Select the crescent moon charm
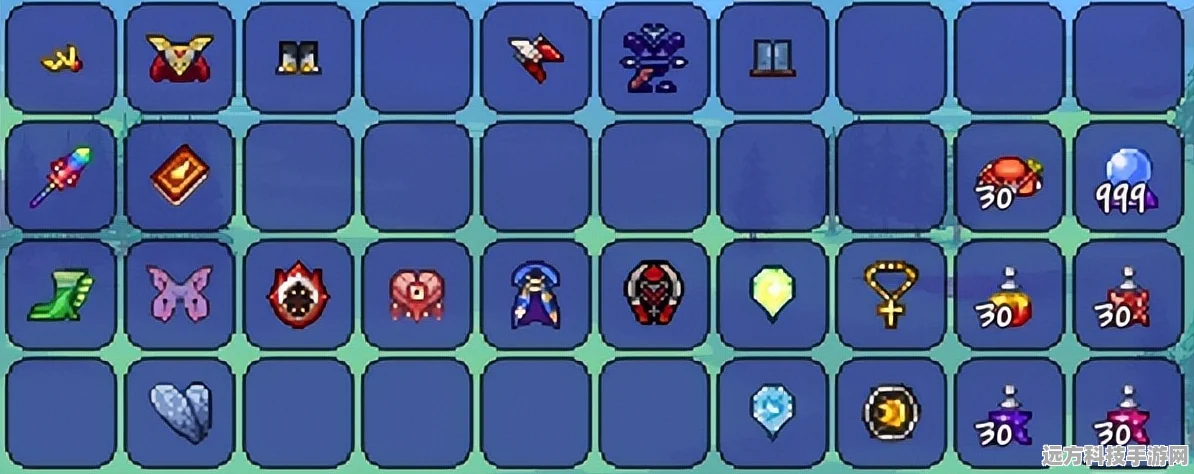Screen dimensions: 1194x474 pos(889,411)
